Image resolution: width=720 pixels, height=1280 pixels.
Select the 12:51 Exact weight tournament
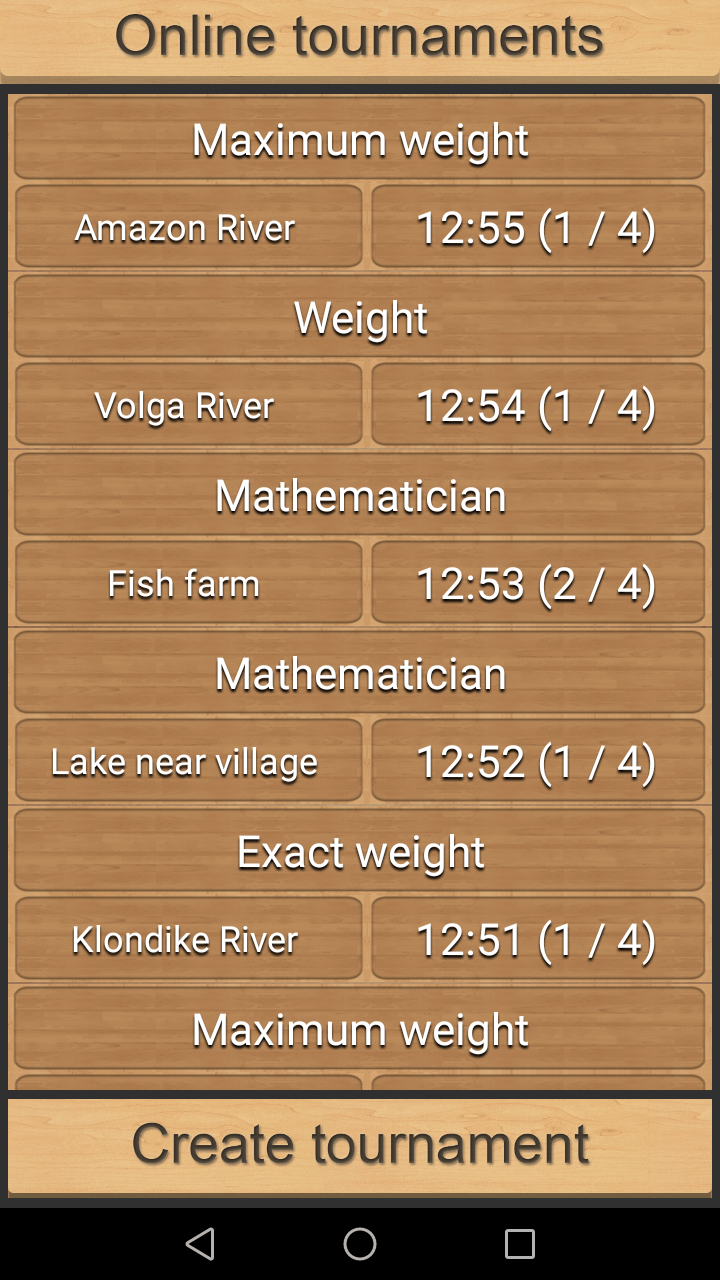coord(537,940)
